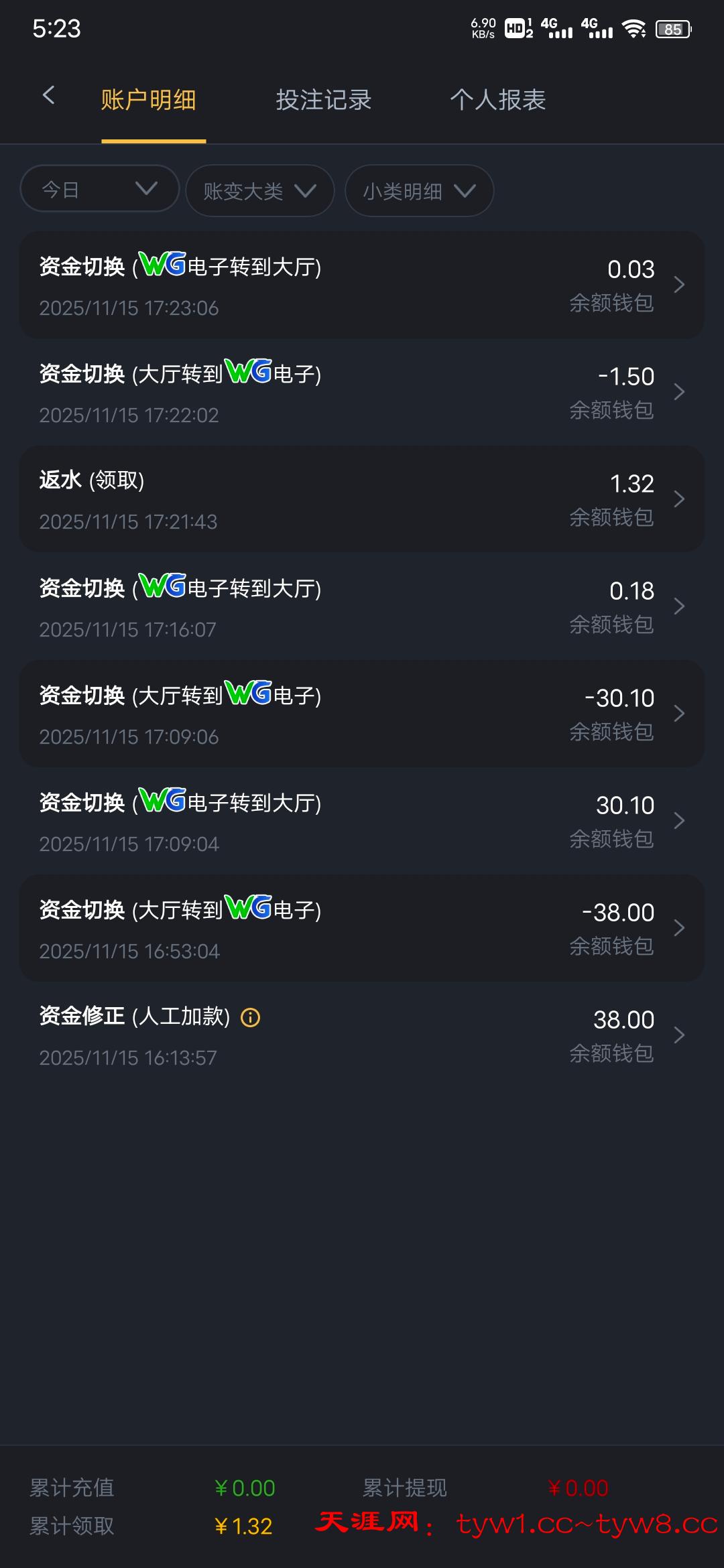View the -1.50 transfer at 17:22:02

(x=362, y=392)
